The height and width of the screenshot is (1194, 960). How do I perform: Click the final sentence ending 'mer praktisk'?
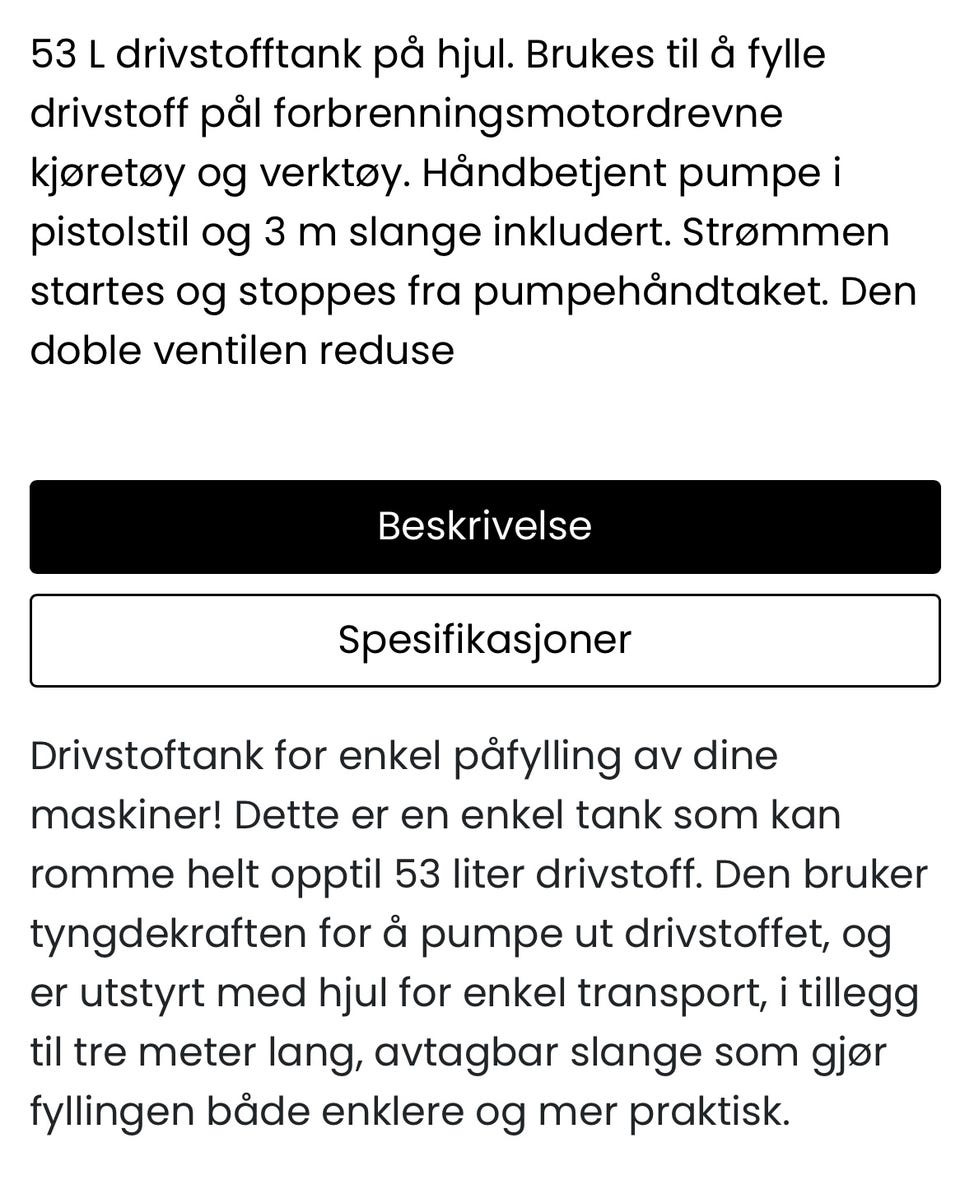tap(420, 1110)
